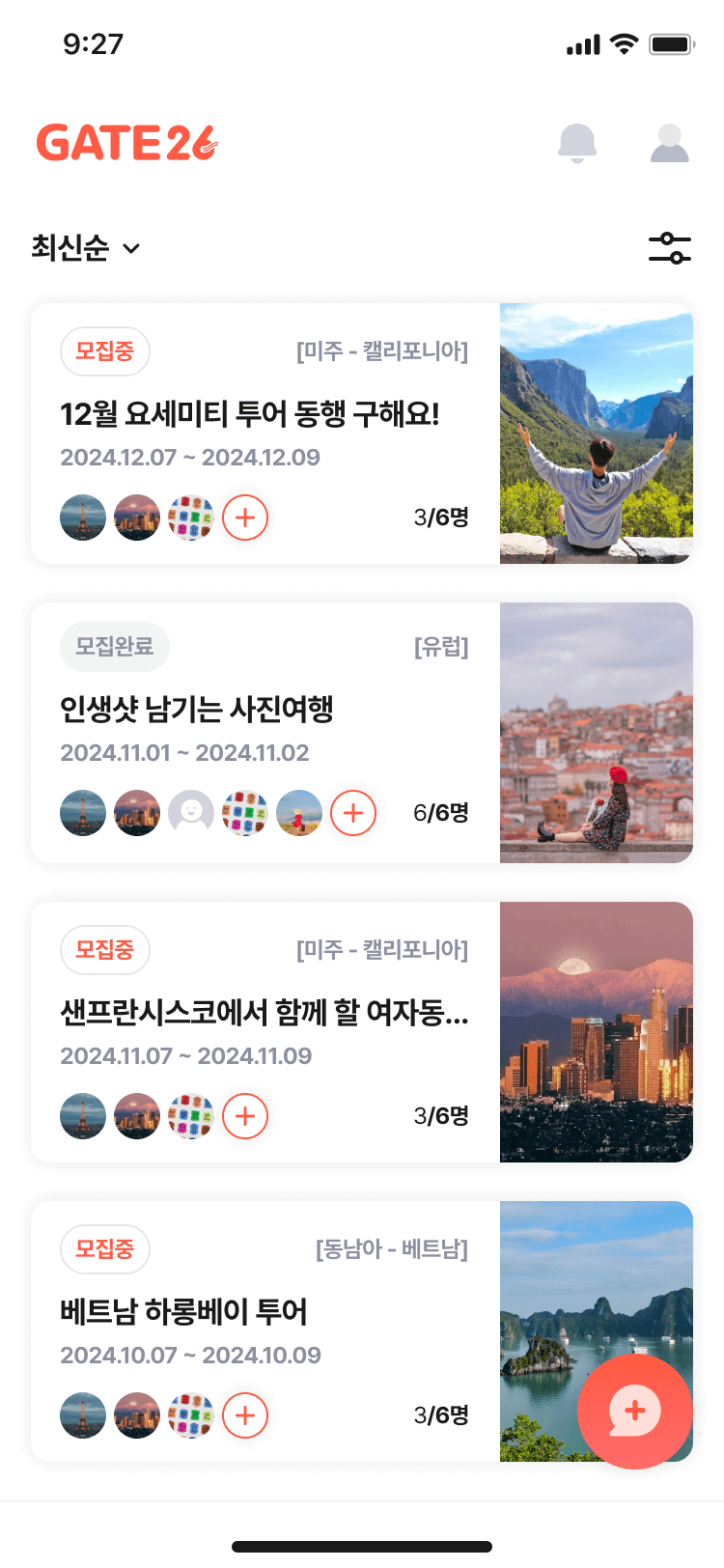This screenshot has height=1568, width=724.
Task: Tap the plus button on the 샌프란시스코 card
Action: click(245, 1116)
